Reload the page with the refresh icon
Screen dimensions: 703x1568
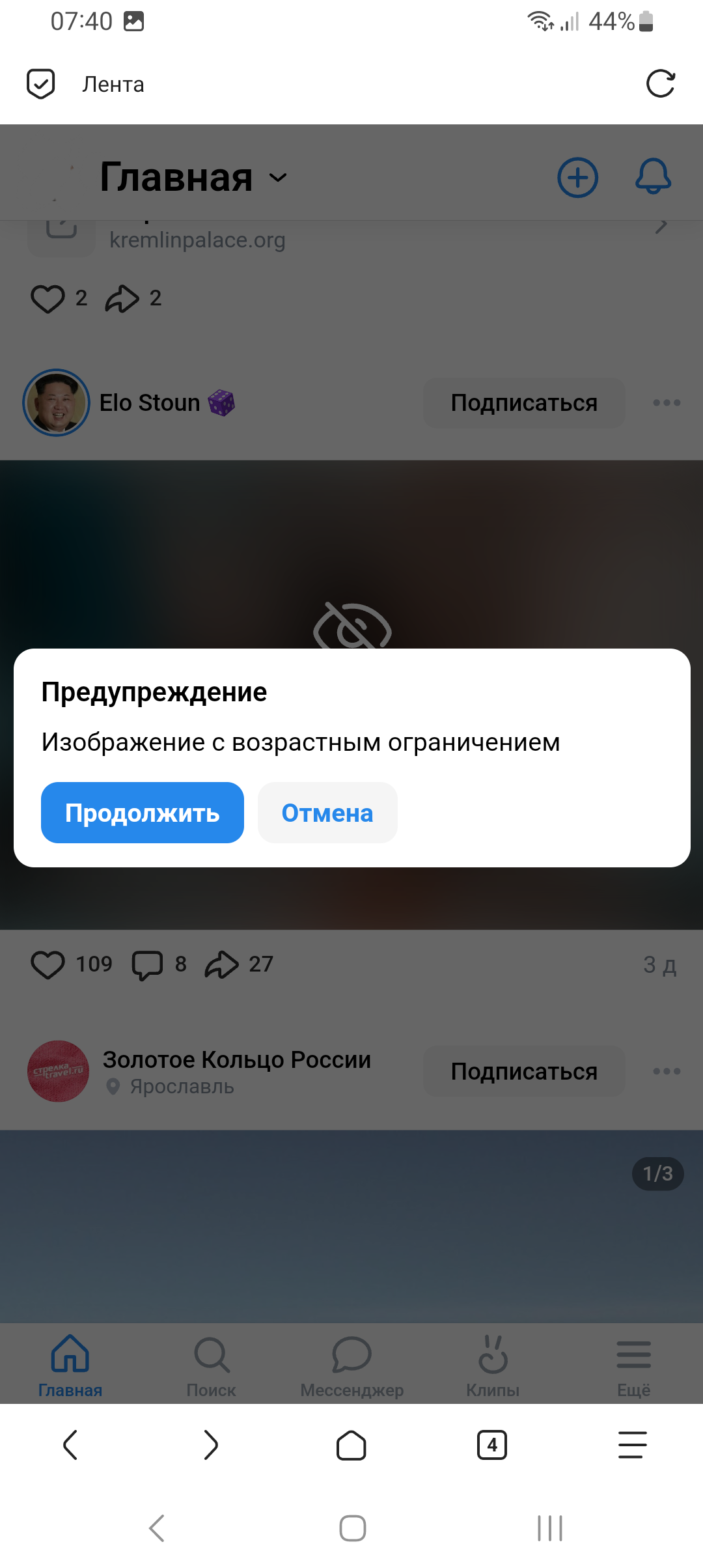tap(660, 84)
